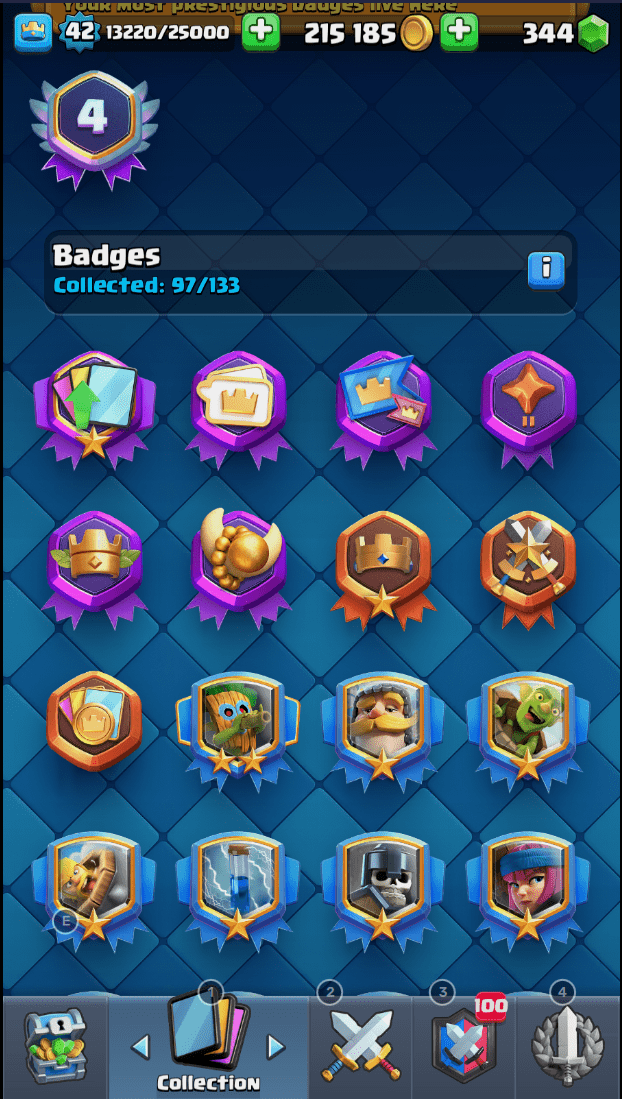Viewport: 622px width, 1099px height.
Task: Tap the right arrow beside Collection
Action: [x=276, y=1046]
